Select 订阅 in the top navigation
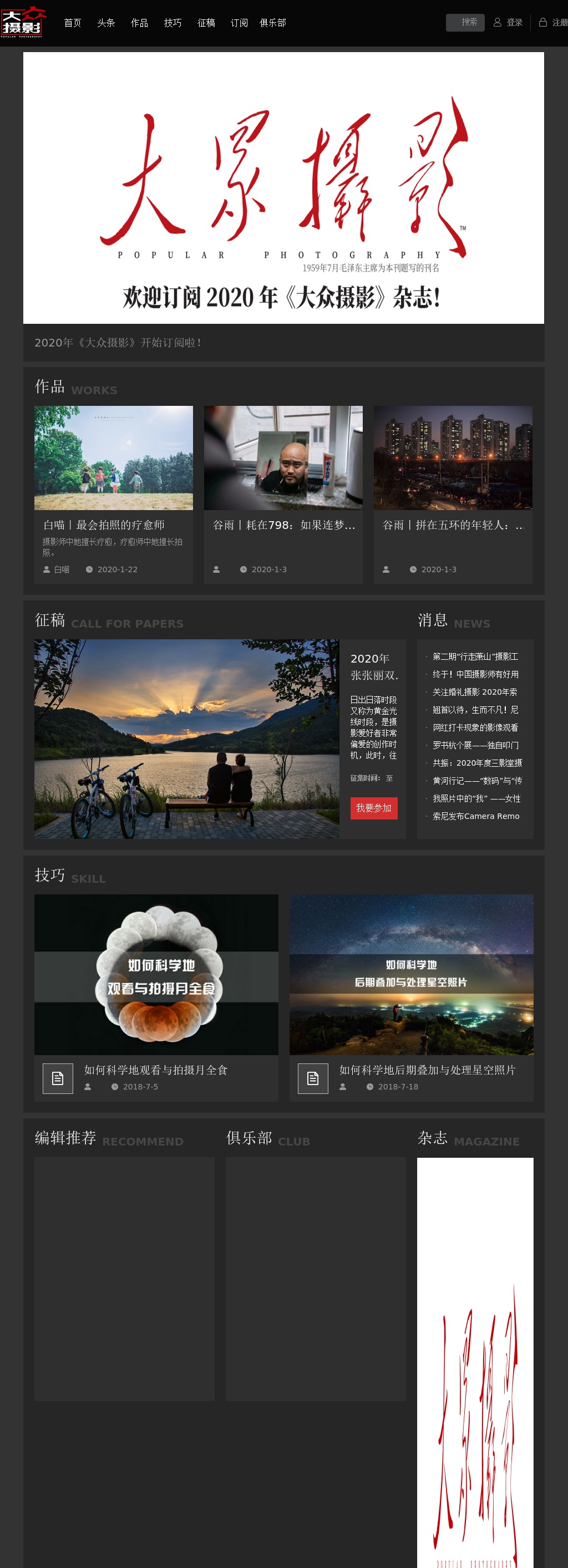Screen dimensions: 568x1568 pyautogui.click(x=239, y=23)
